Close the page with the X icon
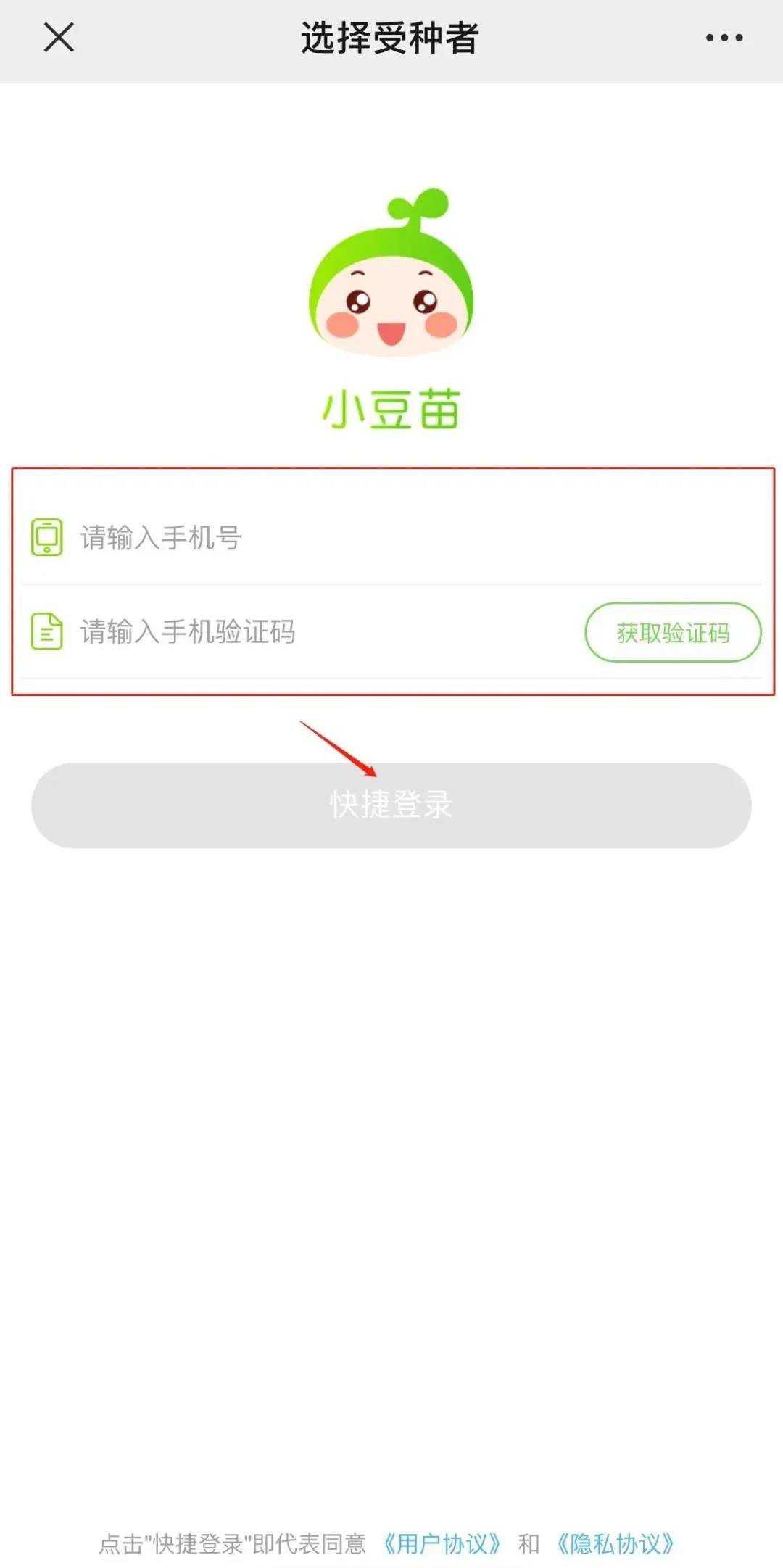 point(59,37)
